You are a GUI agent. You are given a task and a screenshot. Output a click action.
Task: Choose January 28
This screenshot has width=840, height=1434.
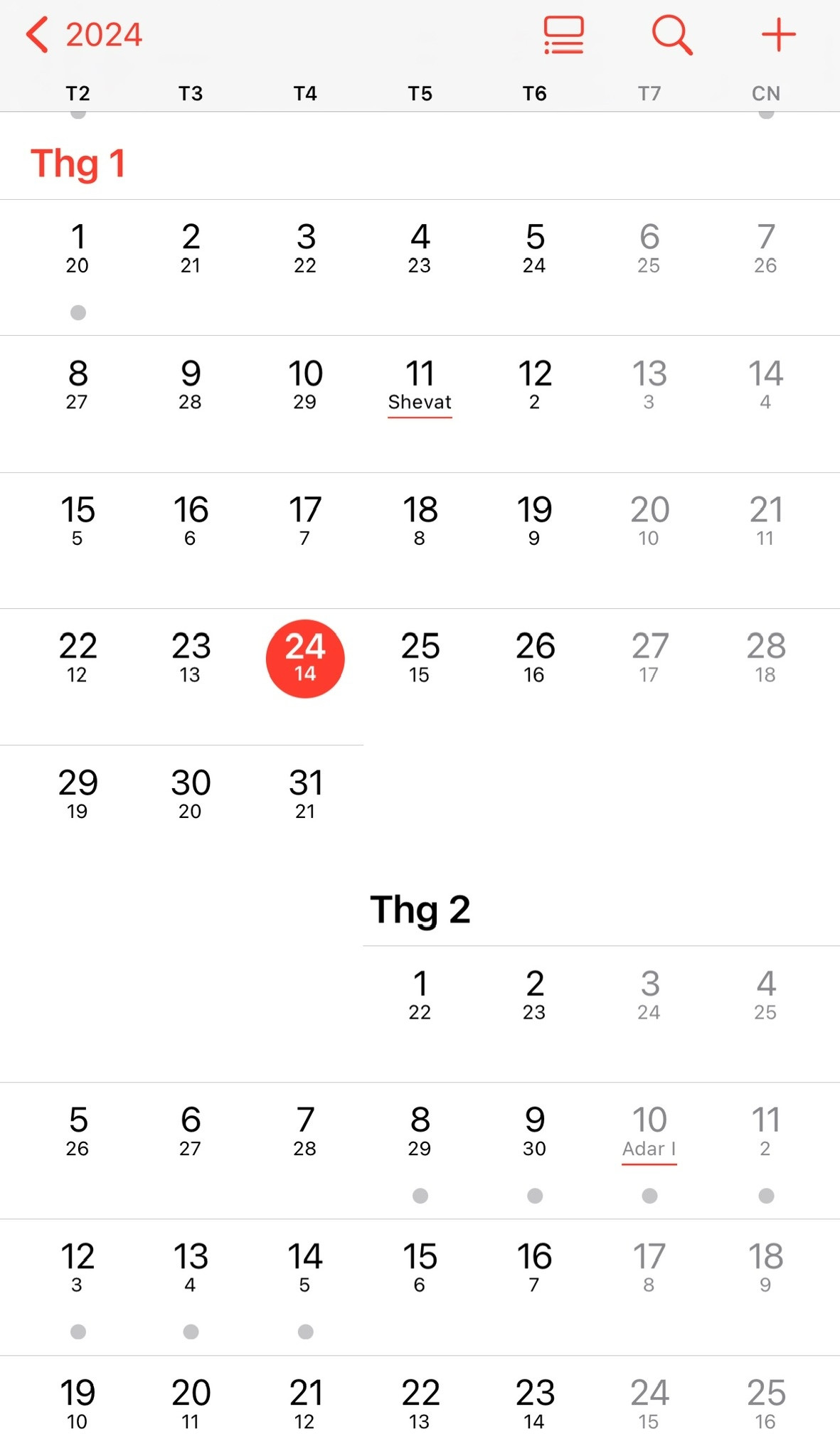coord(765,657)
